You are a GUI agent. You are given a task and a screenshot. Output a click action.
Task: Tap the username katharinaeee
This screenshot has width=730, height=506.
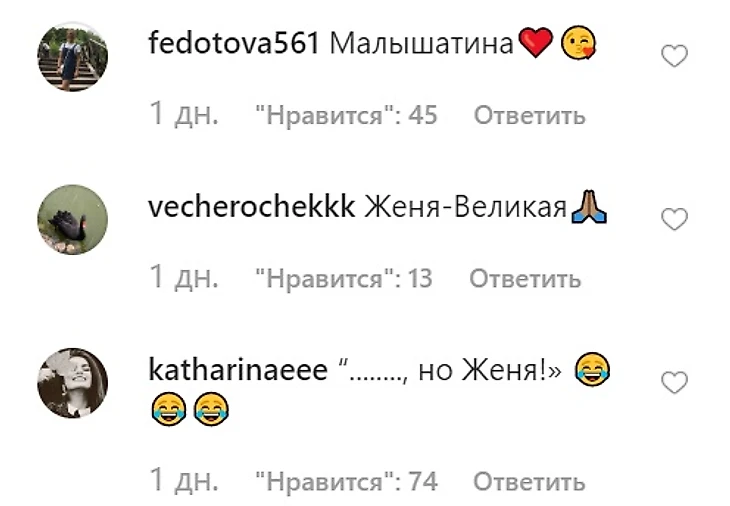pos(236,370)
